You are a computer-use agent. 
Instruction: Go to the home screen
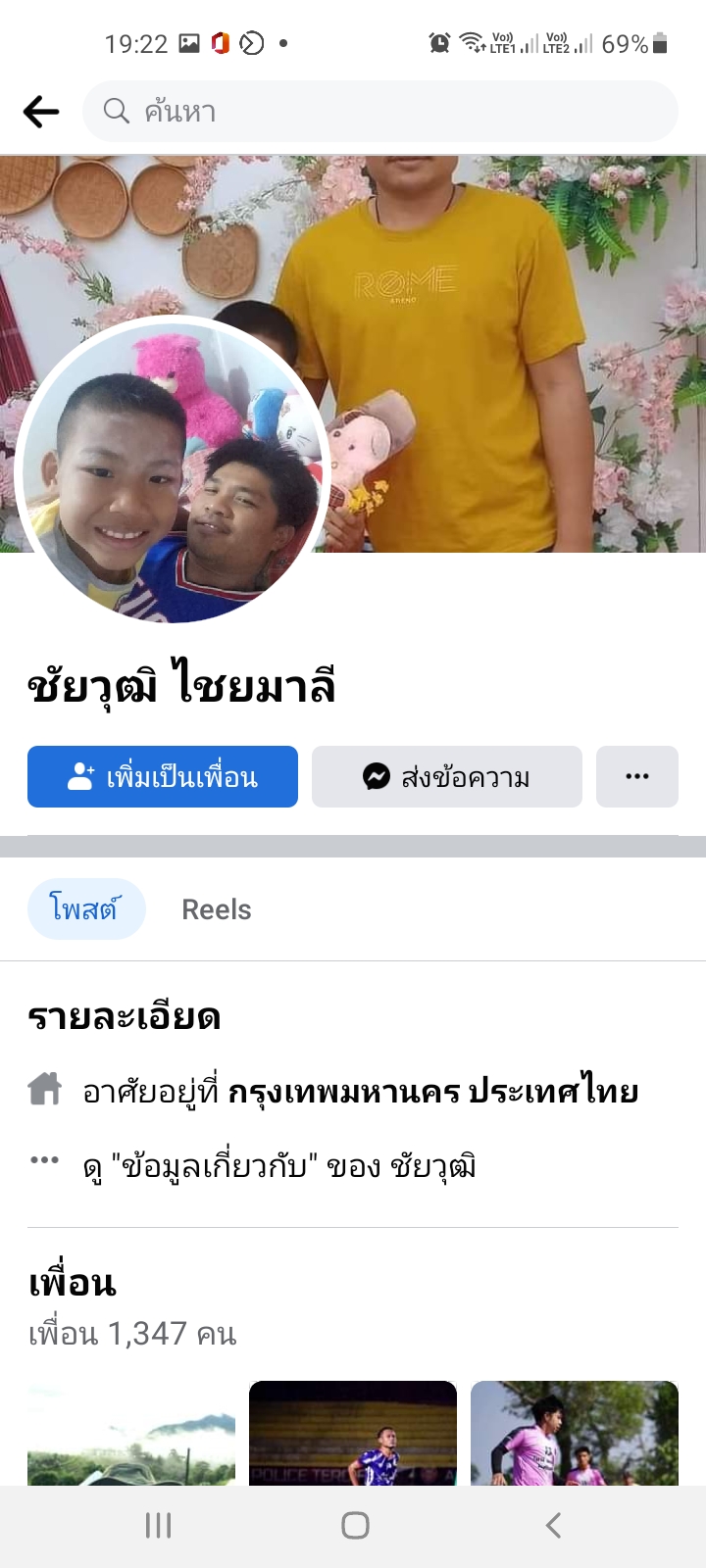pyautogui.click(x=354, y=1525)
